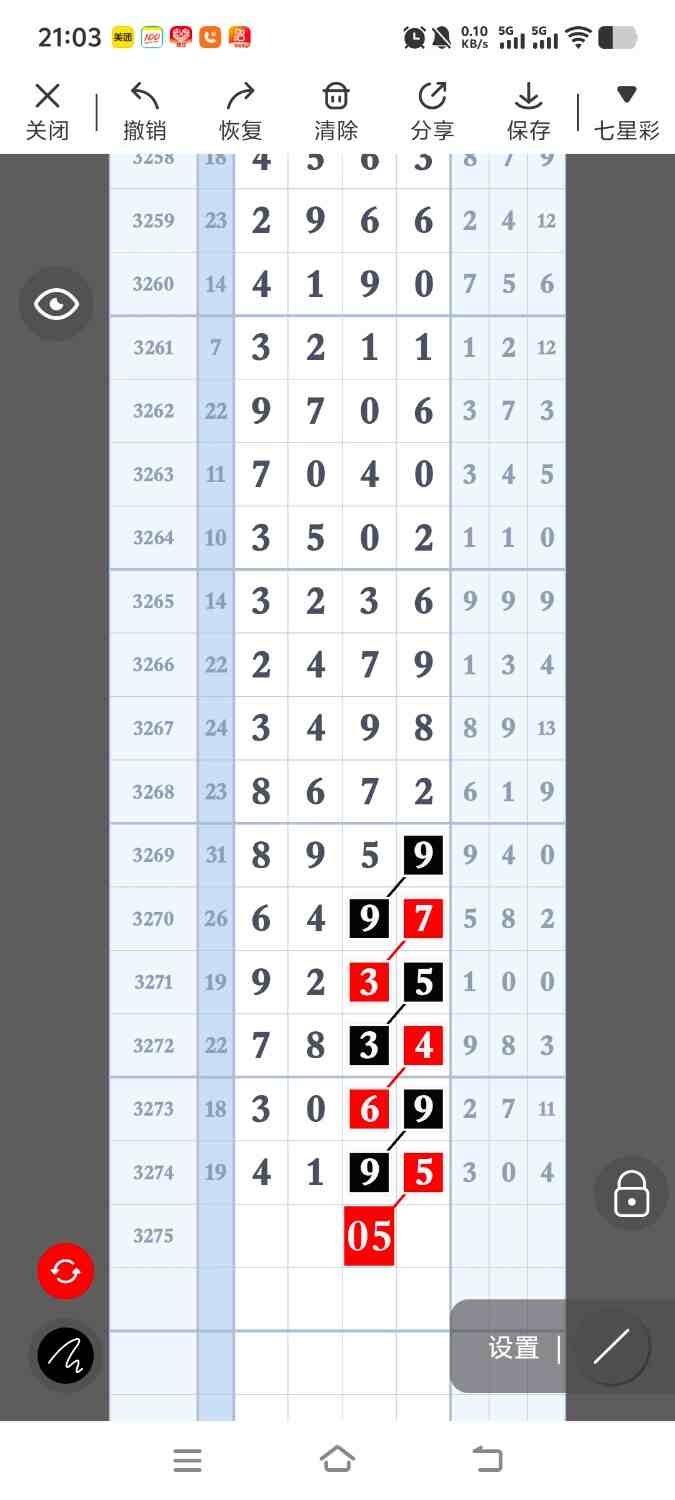This screenshot has width=675, height=1500.
Task: Choose the straight line drawing tool
Action: pyautogui.click(x=611, y=1348)
